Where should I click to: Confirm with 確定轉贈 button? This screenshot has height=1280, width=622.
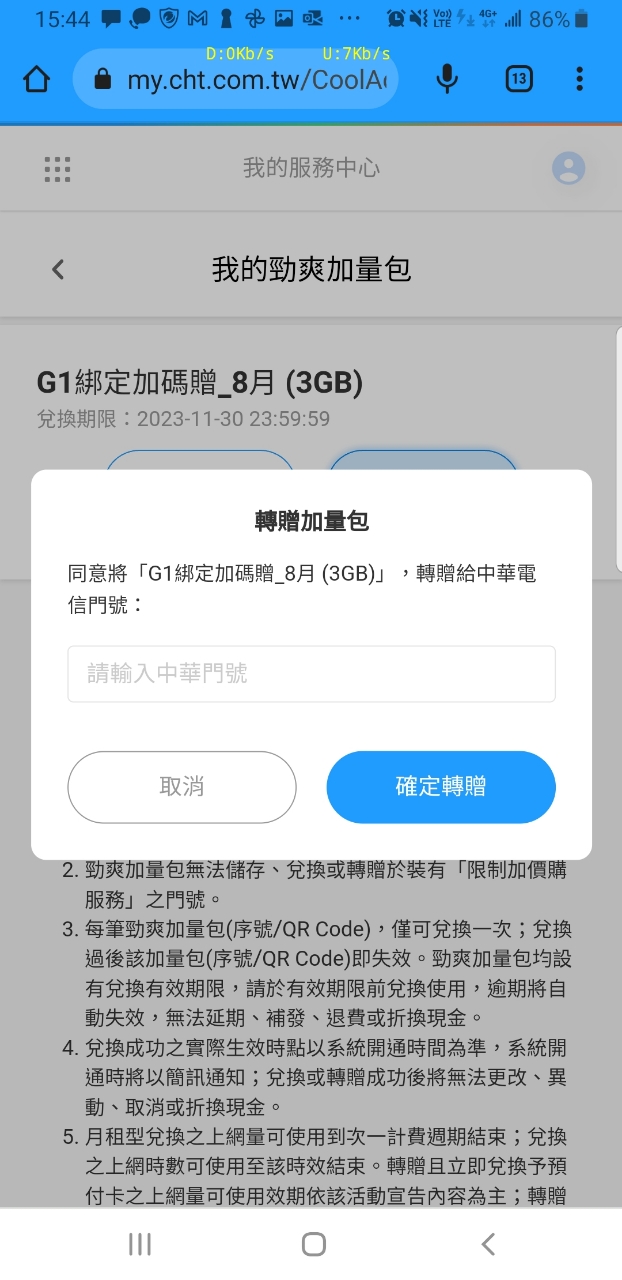tap(441, 787)
